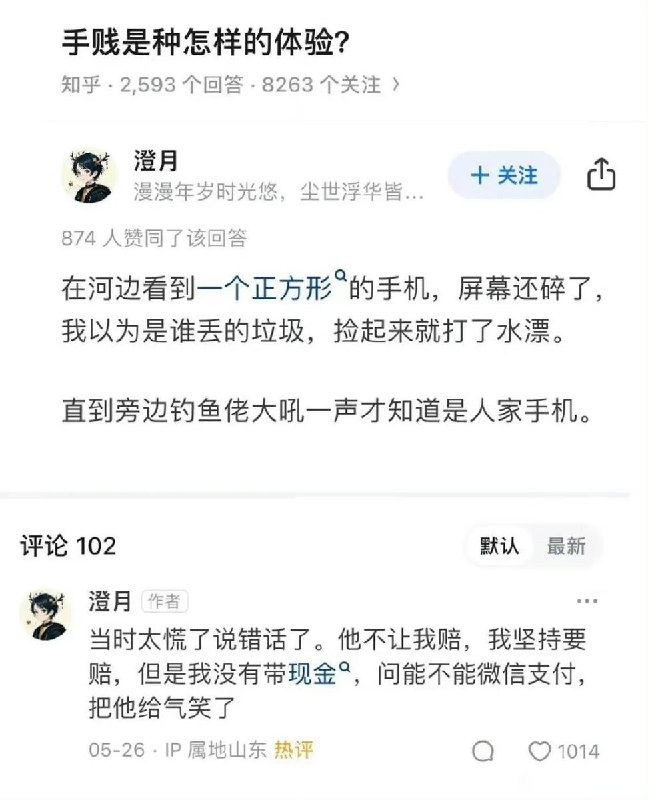The width and height of the screenshot is (648, 800).
Task: Reply to 澄月's comment
Action: pyautogui.click(x=483, y=752)
